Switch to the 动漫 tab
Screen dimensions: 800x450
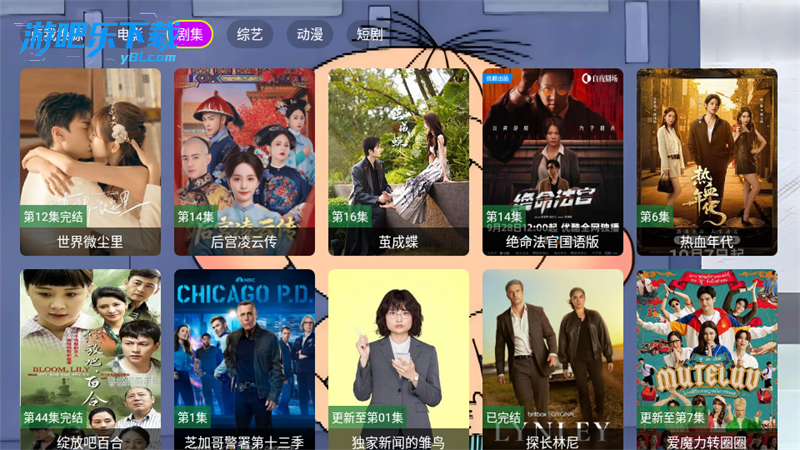click(x=310, y=35)
